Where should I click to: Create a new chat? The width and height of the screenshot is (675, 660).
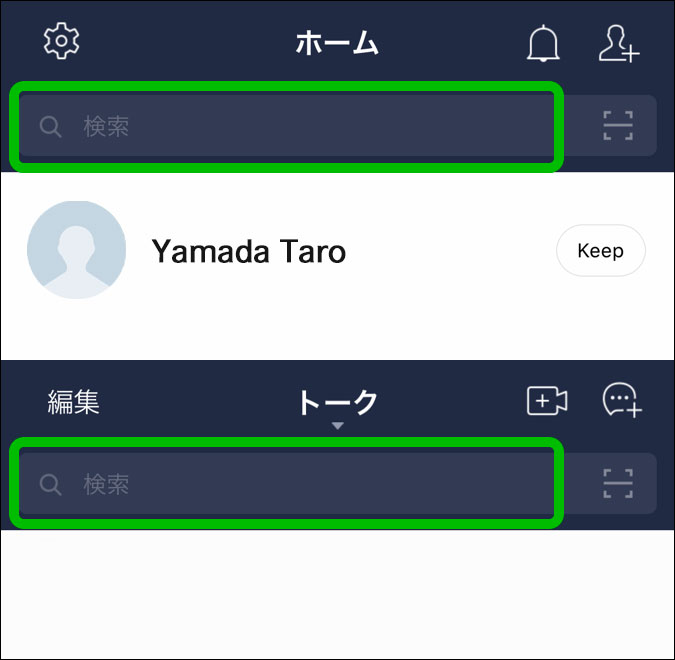(621, 401)
